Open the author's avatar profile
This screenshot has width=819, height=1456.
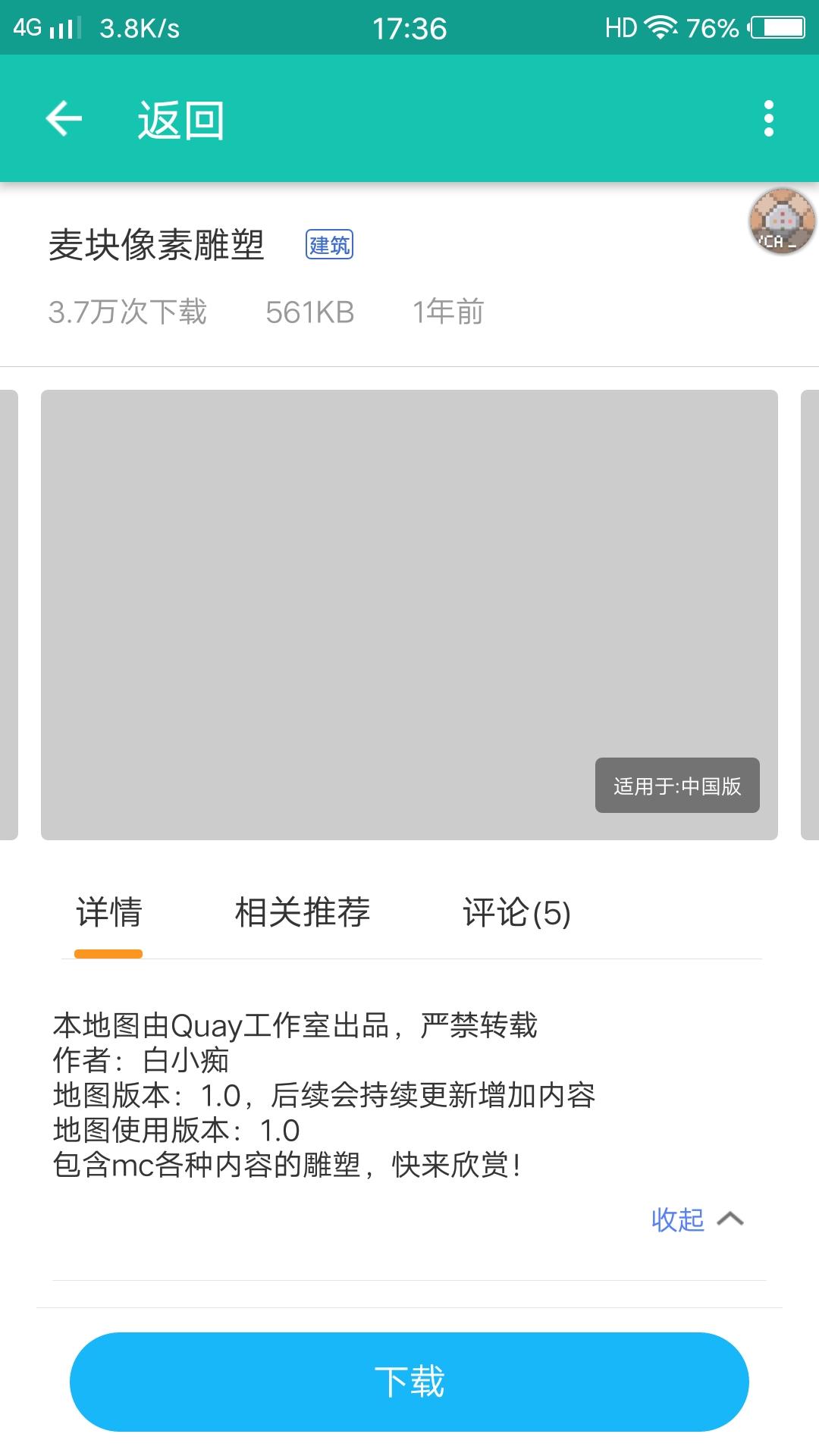782,221
